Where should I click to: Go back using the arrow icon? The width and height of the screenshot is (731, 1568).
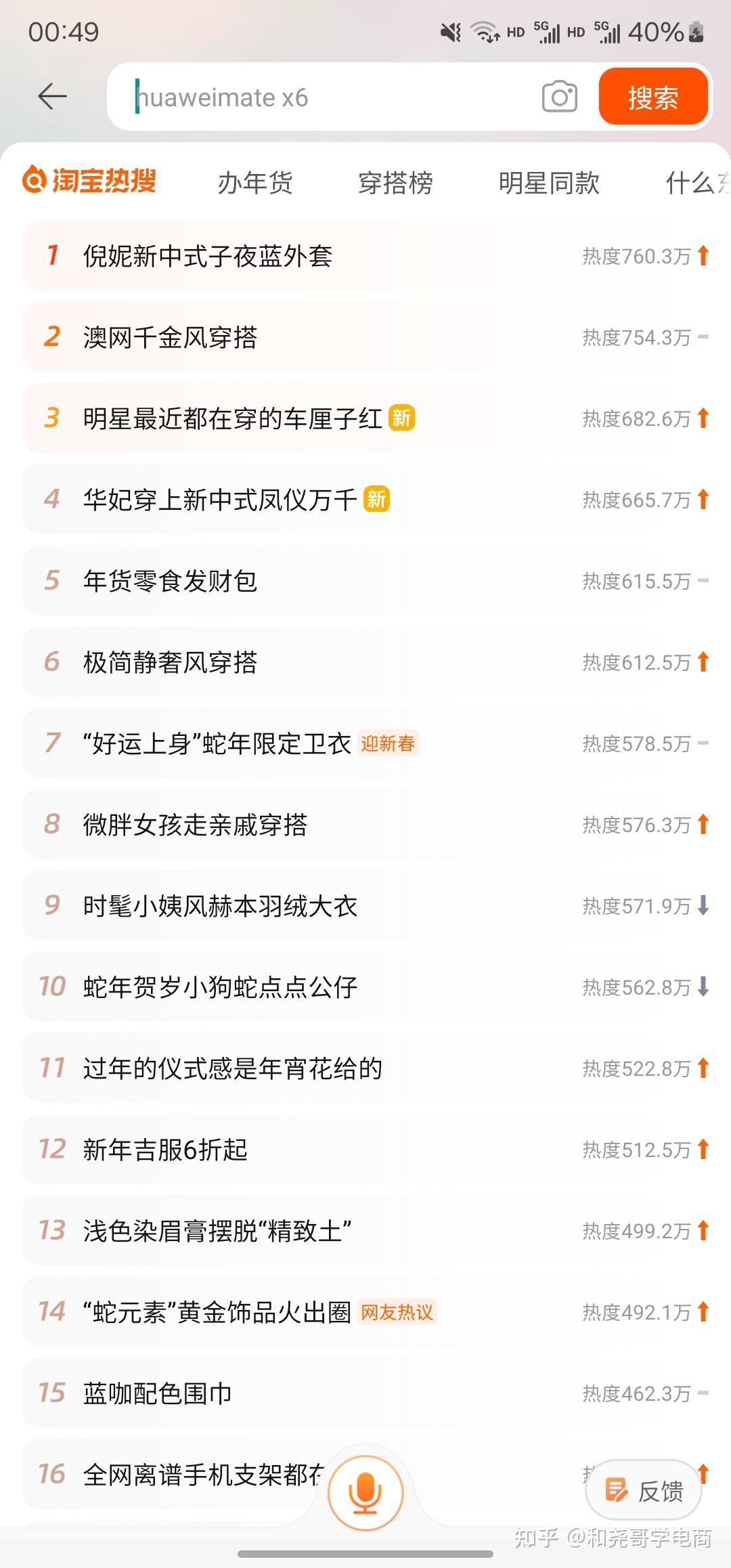click(52, 97)
